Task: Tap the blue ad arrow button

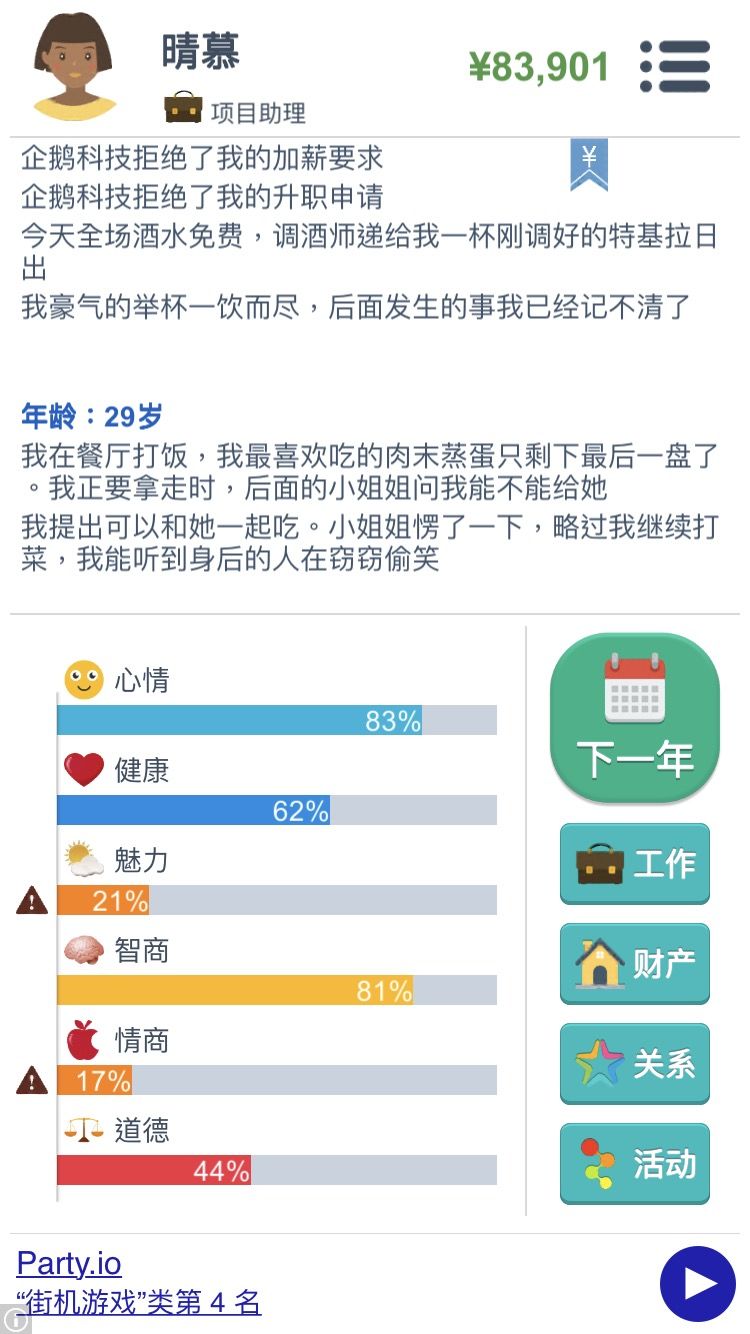Action: (x=698, y=1284)
